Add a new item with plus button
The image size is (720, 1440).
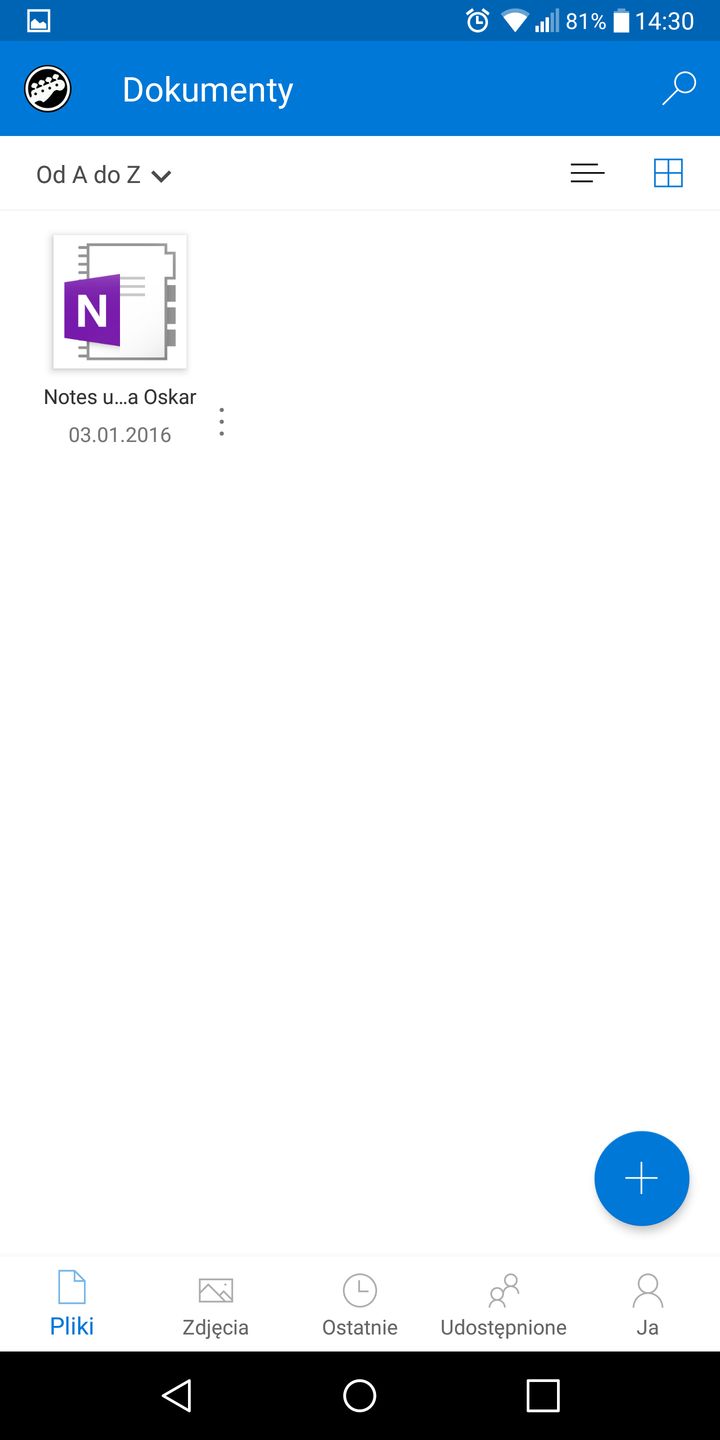point(641,1178)
